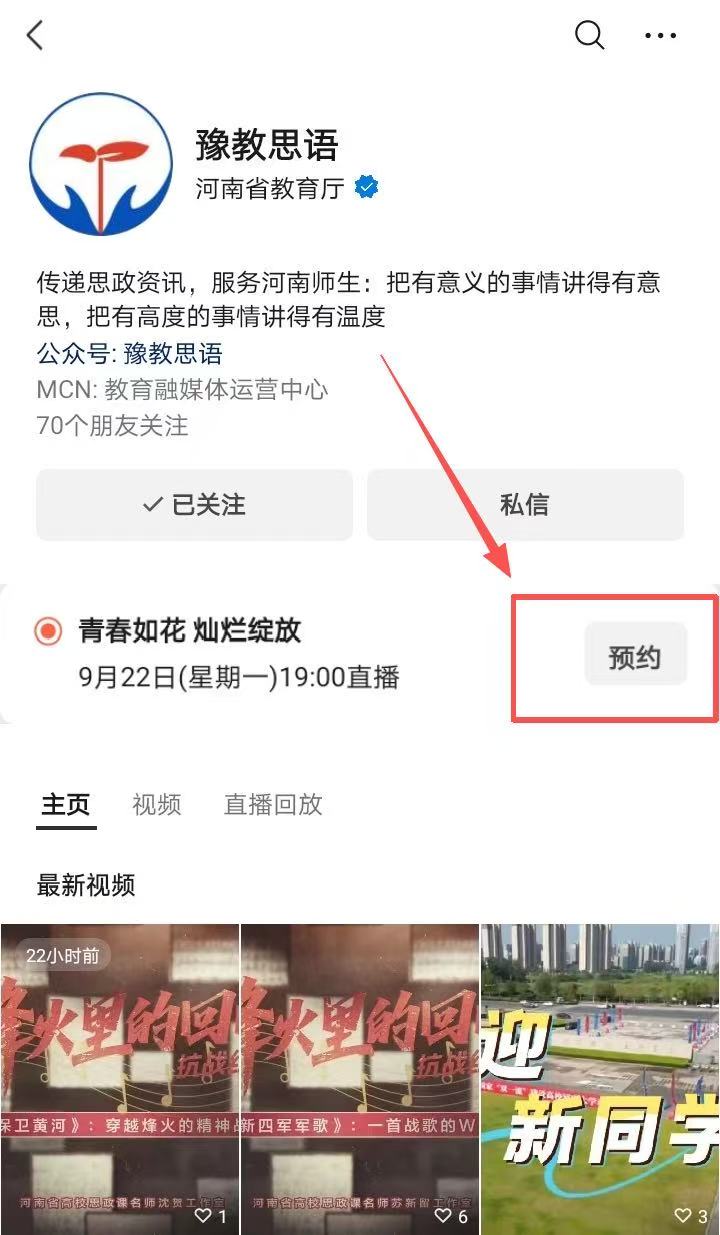The height and width of the screenshot is (1235, 720).
Task: Open the 公众号: 豫教思语 link
Action: [130, 353]
